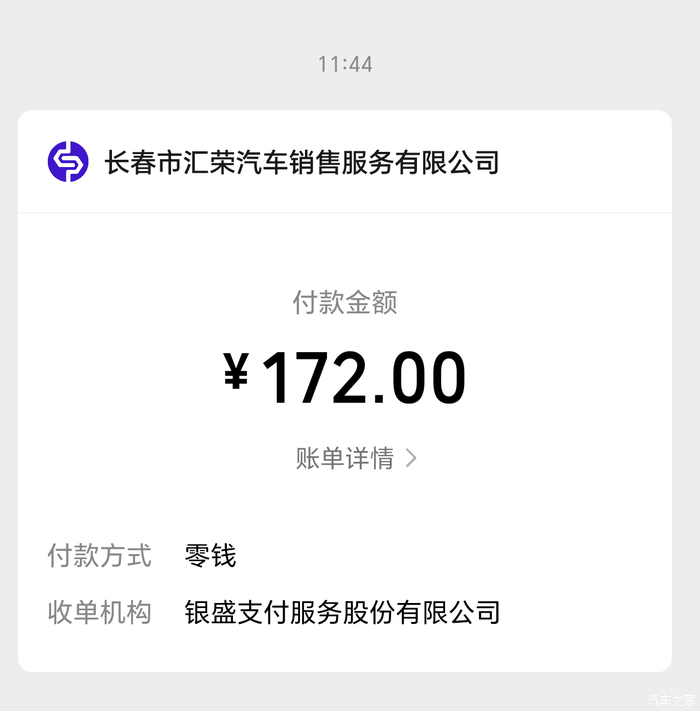Open the 长春市汇荣汽车销售服务有限公司 payment card
This screenshot has width=700, height=711.
coord(302,162)
